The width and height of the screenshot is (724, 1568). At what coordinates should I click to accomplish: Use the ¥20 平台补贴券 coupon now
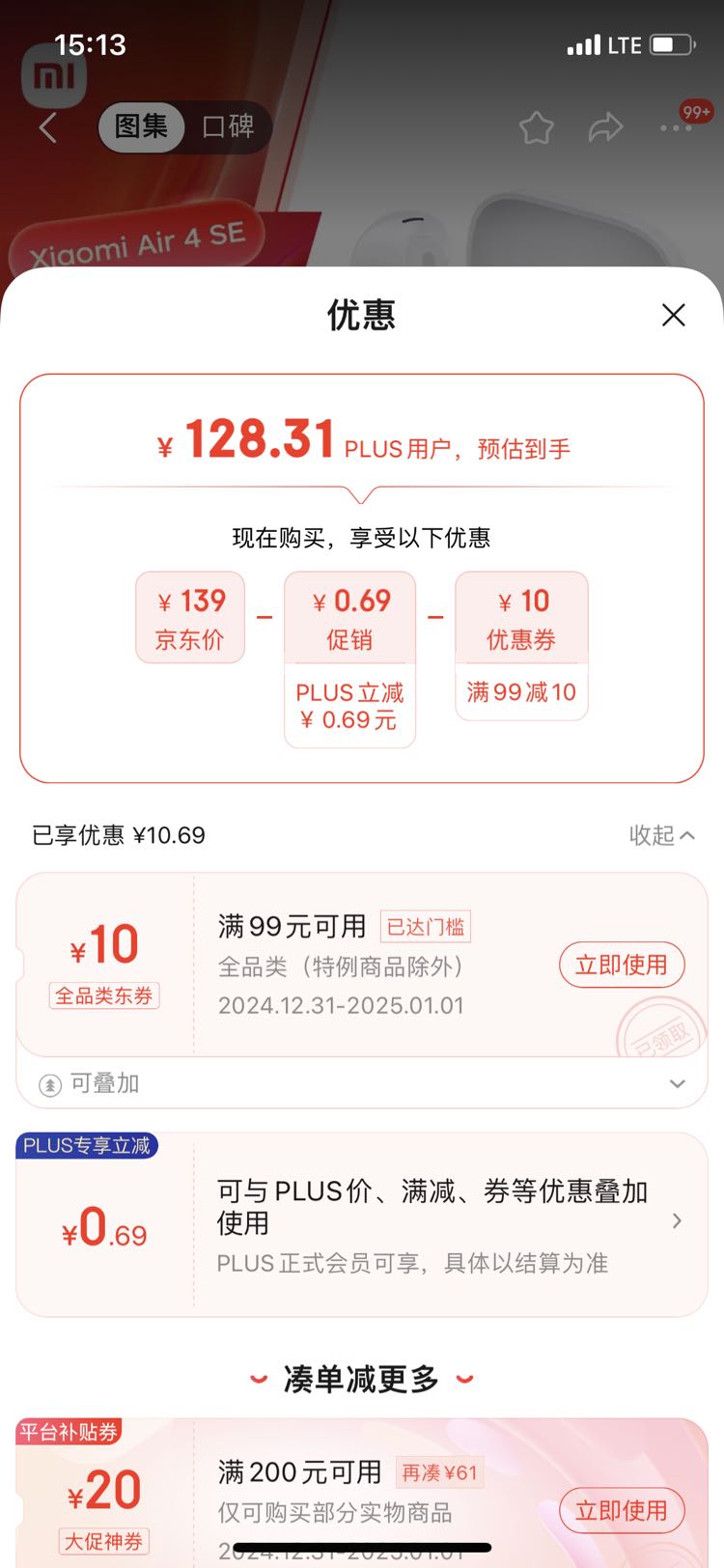click(622, 1510)
